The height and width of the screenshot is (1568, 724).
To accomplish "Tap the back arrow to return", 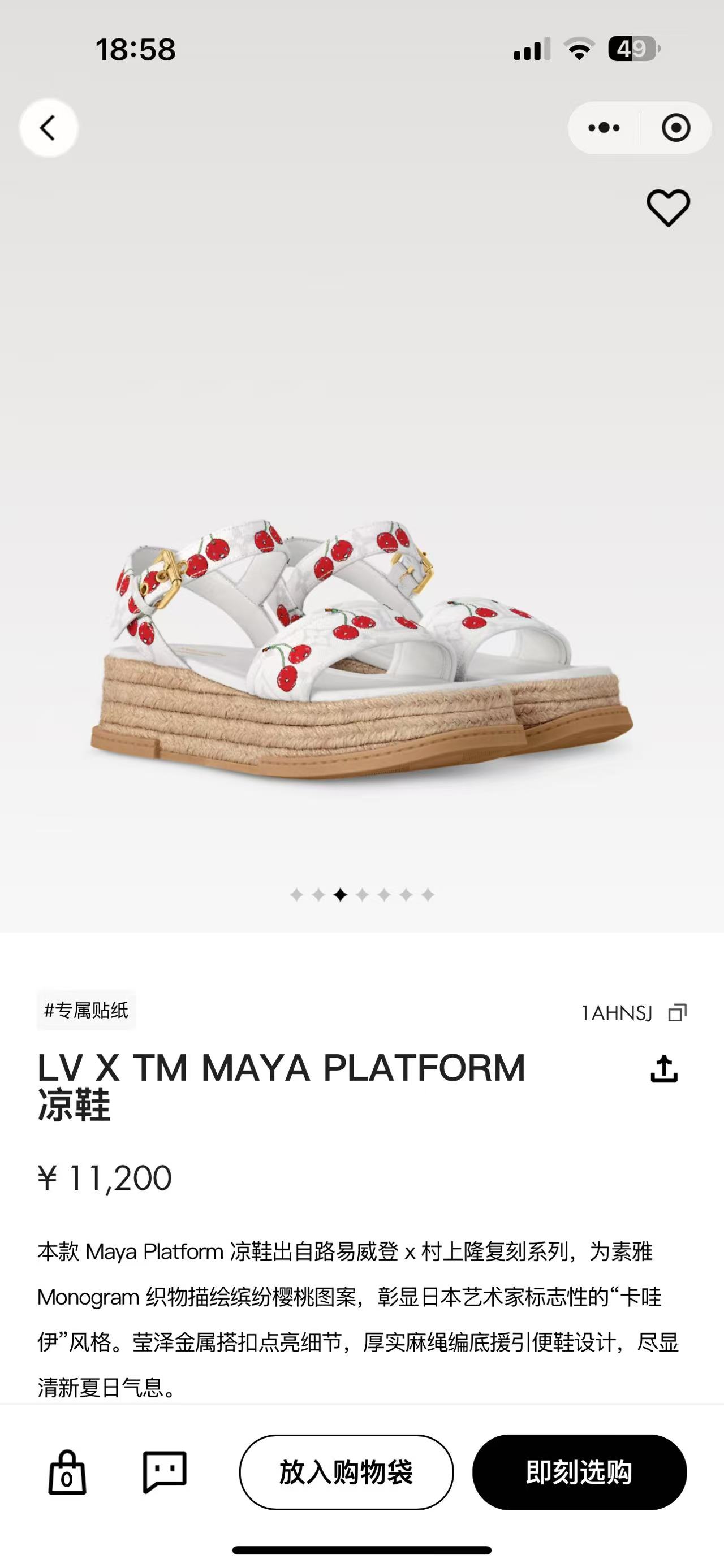I will click(x=48, y=127).
